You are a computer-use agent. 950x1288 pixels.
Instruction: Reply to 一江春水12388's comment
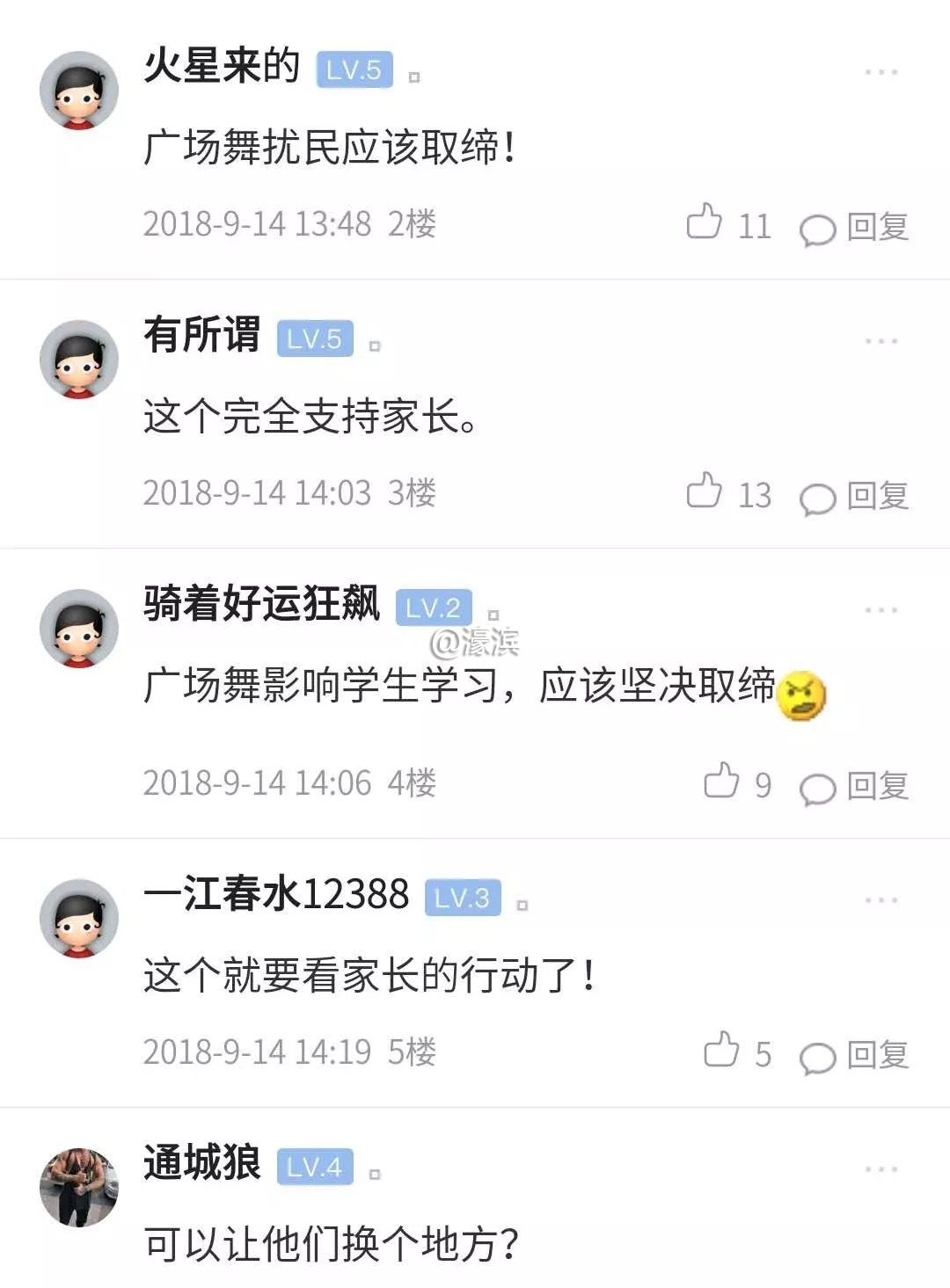(x=853, y=1056)
